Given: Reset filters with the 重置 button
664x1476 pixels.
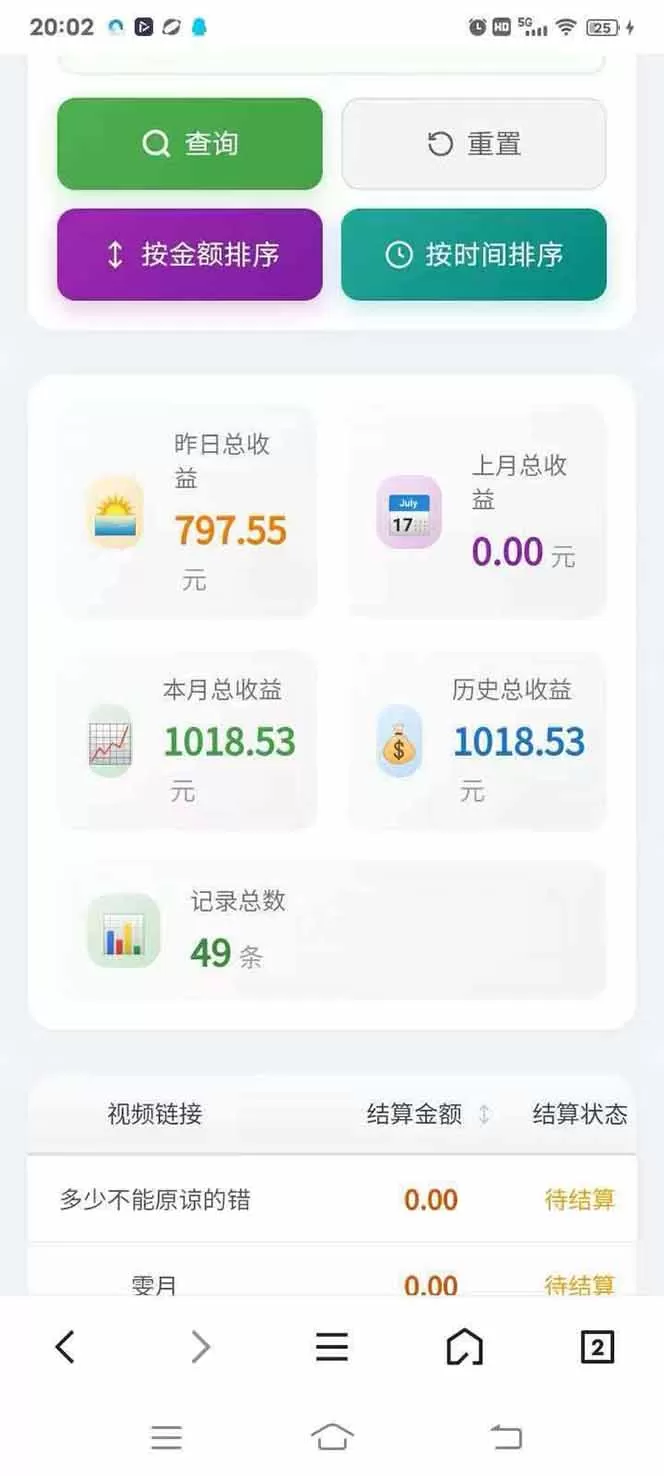Looking at the screenshot, I should (x=474, y=144).
